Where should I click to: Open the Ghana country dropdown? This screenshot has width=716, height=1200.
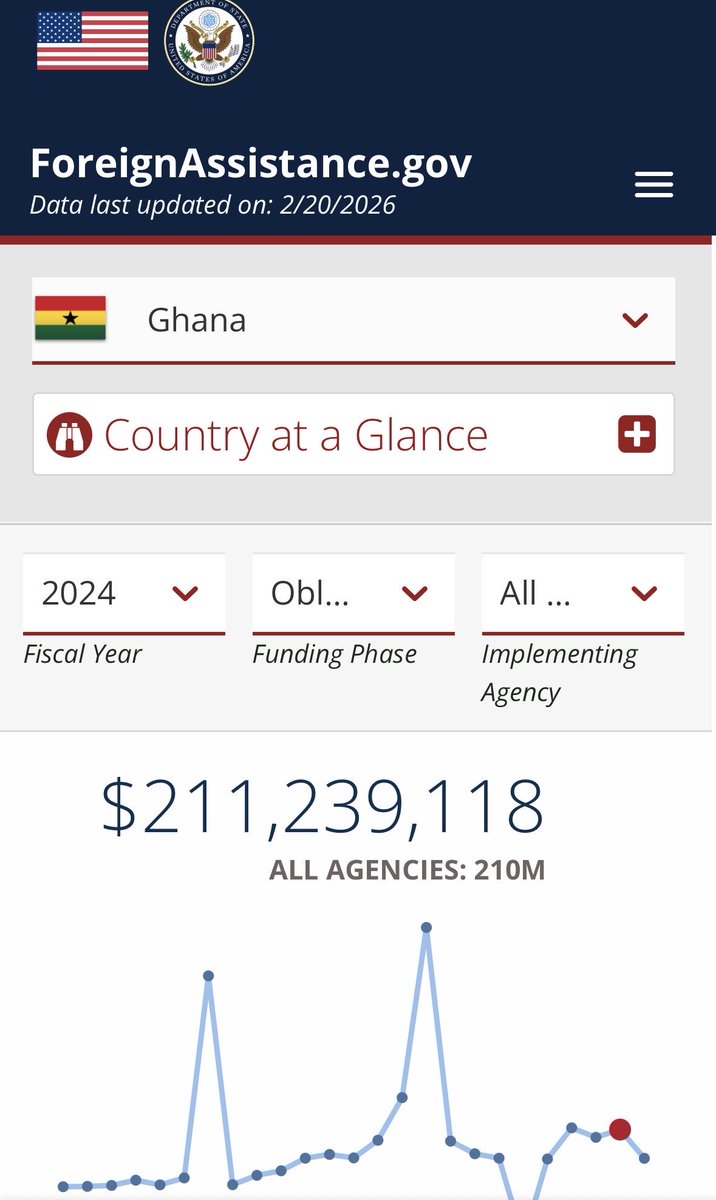(x=353, y=320)
